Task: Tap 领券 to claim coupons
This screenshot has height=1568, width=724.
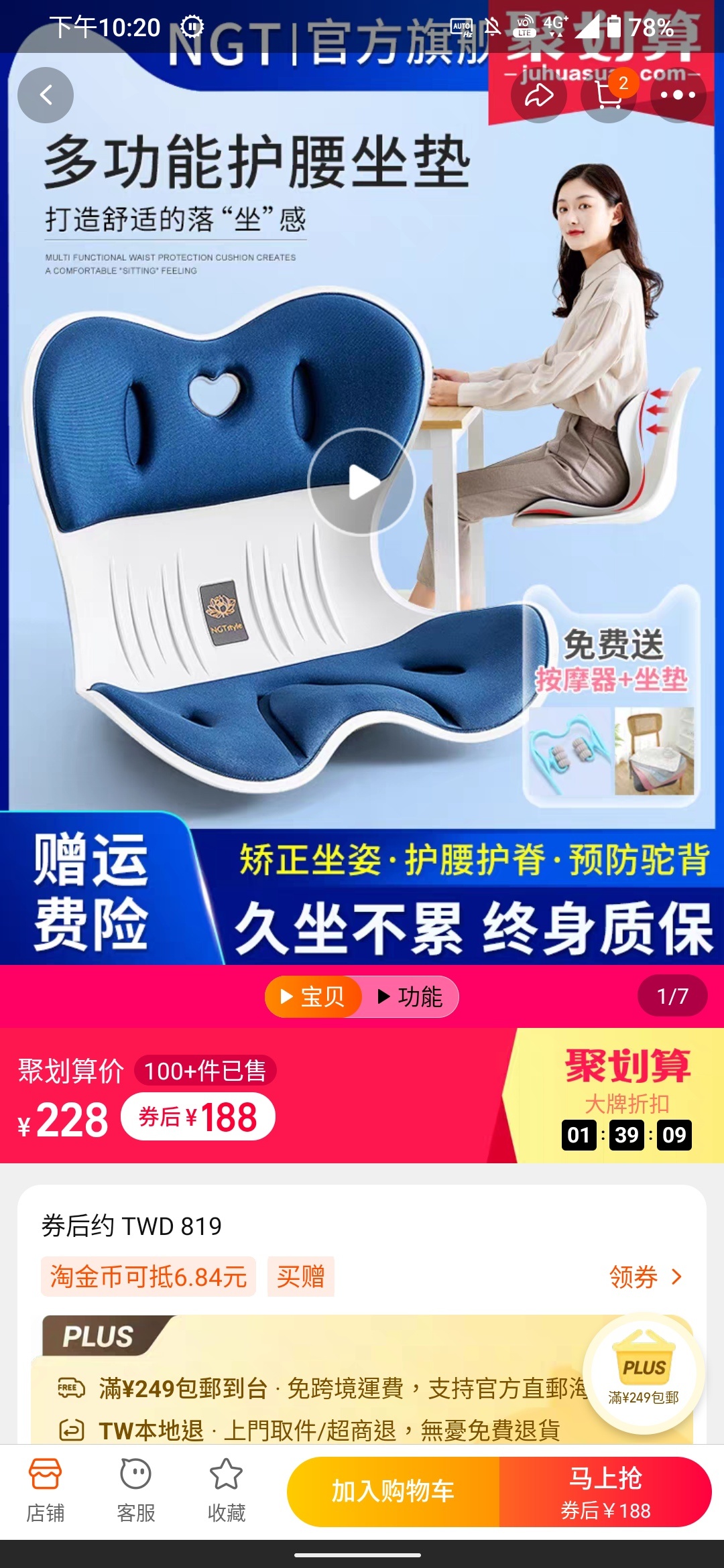Action: [645, 1277]
